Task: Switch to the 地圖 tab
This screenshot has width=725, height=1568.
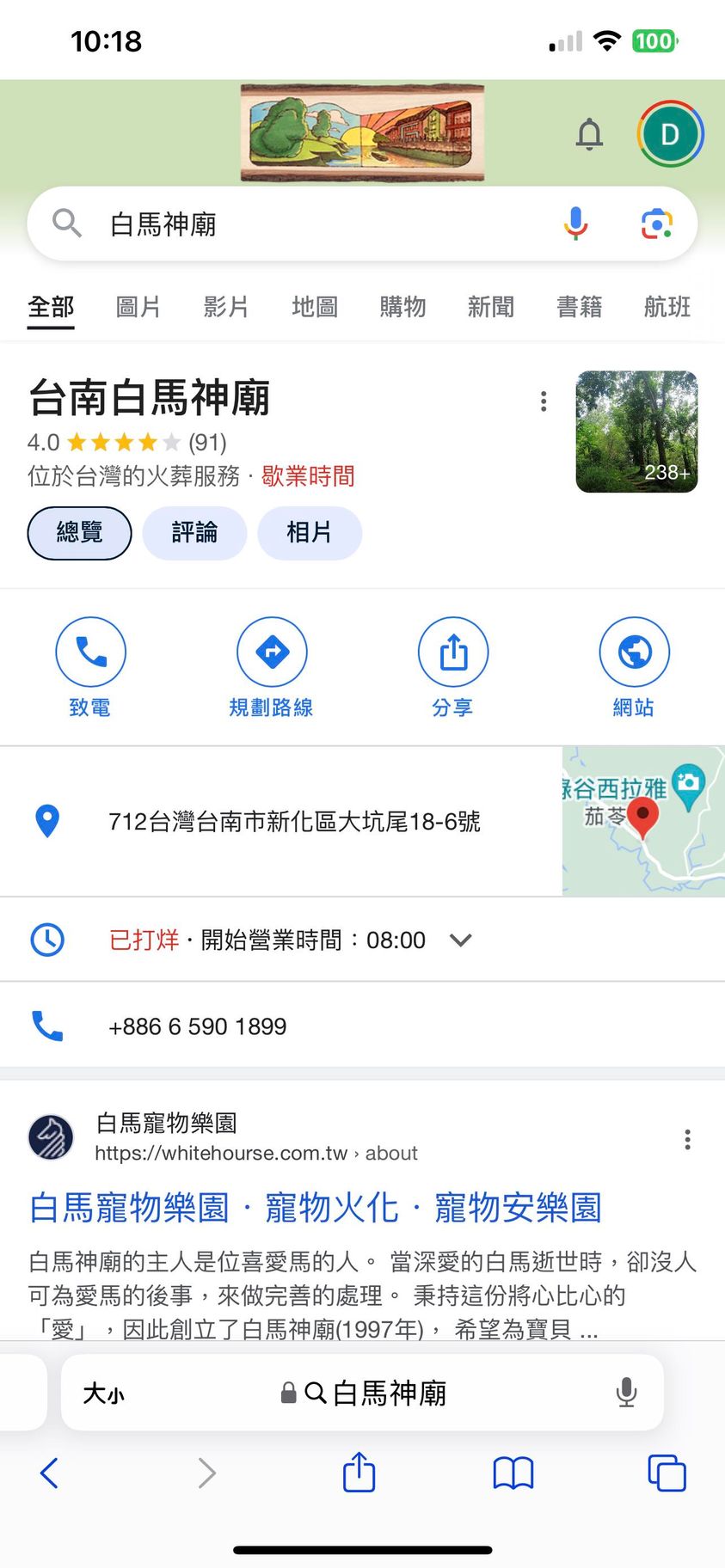Action: (x=314, y=307)
